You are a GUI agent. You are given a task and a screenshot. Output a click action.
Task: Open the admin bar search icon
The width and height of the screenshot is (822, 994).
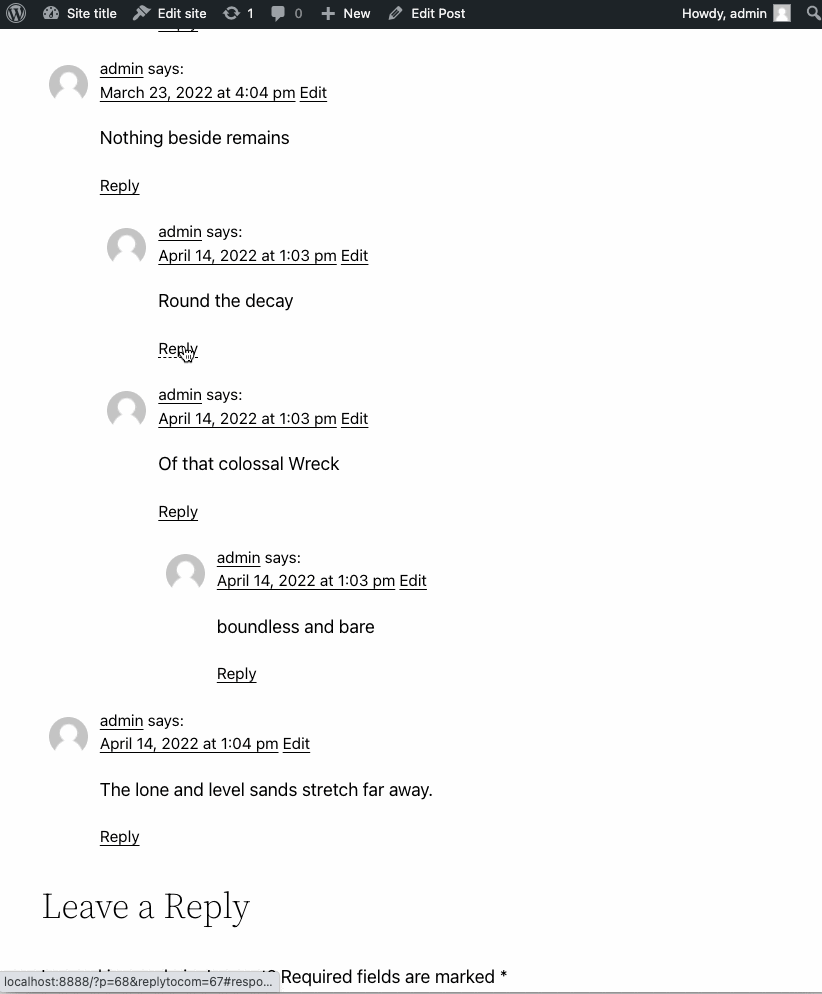(813, 13)
